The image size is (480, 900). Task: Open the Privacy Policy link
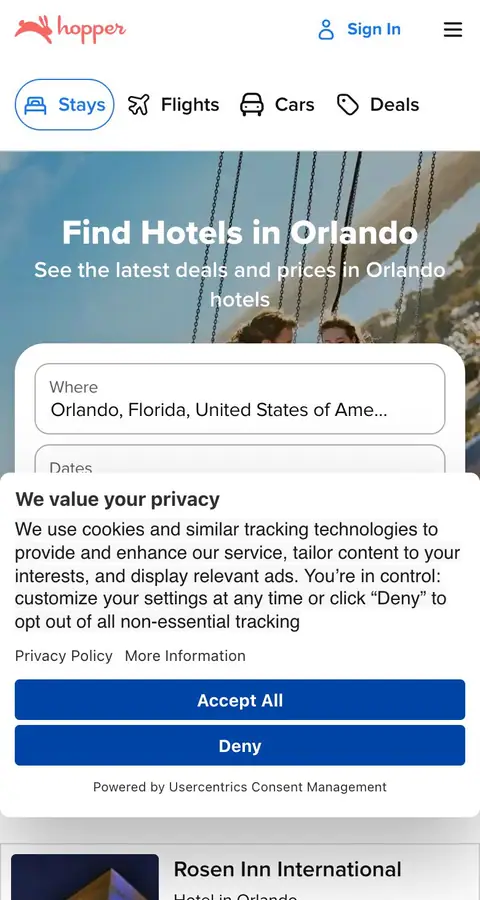click(64, 655)
